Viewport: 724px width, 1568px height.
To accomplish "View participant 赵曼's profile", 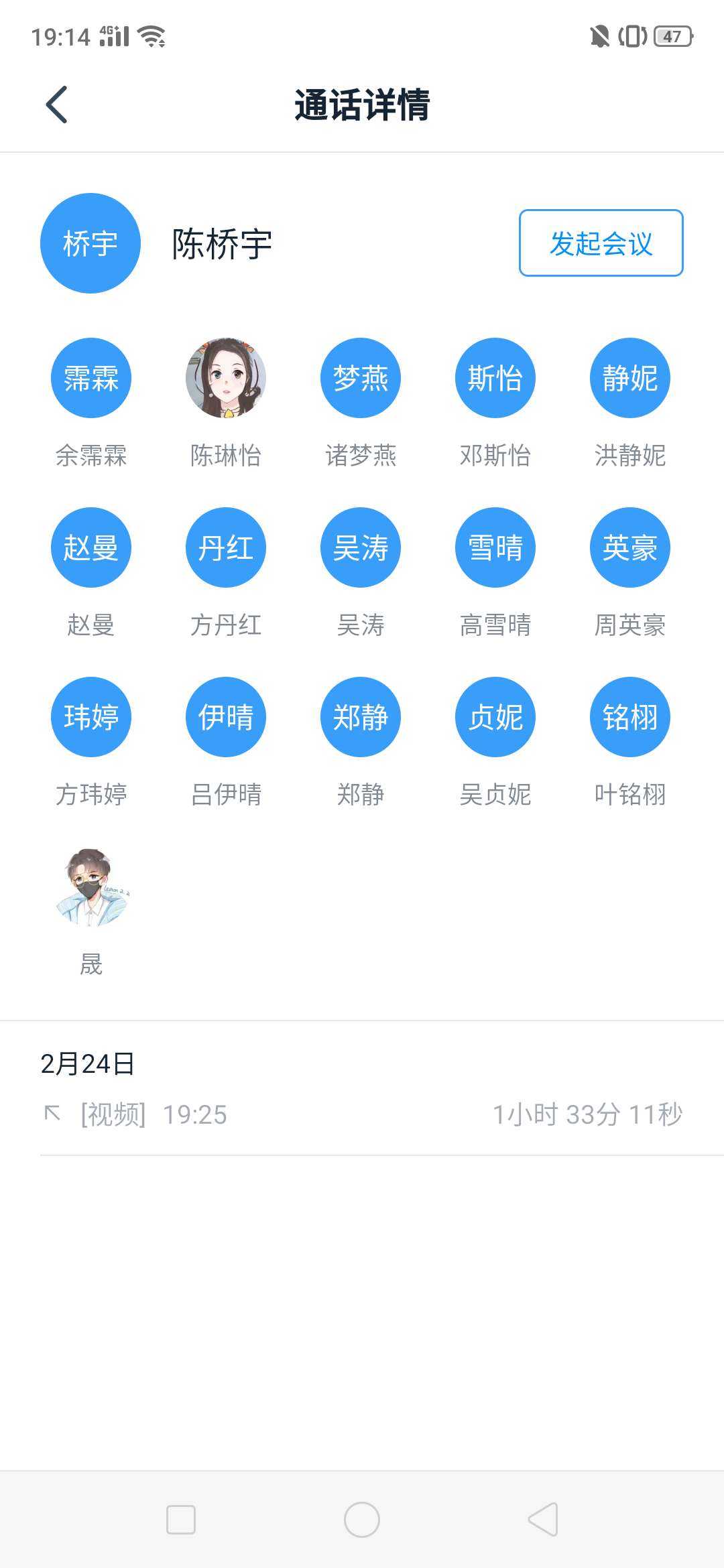I will pyautogui.click(x=91, y=547).
